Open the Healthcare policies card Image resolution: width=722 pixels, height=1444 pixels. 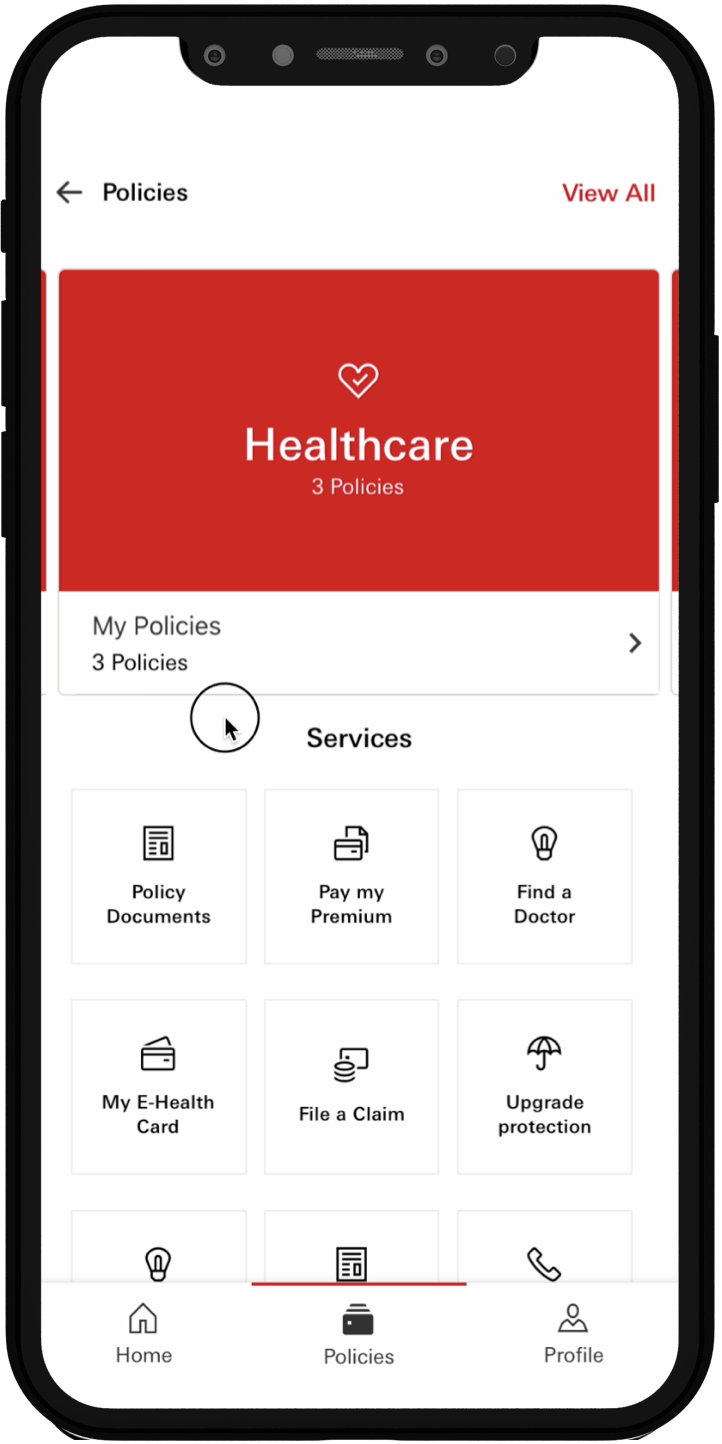[x=359, y=431]
